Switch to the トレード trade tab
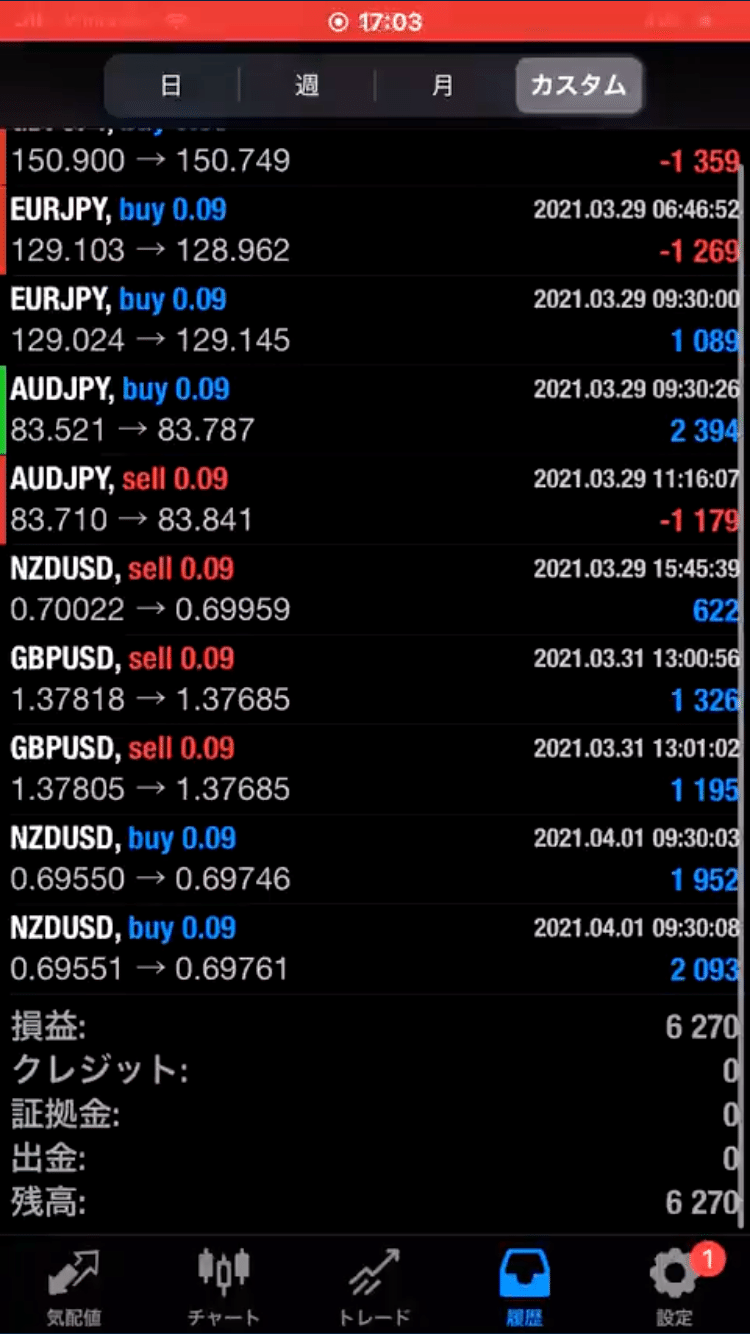 pos(373,1286)
